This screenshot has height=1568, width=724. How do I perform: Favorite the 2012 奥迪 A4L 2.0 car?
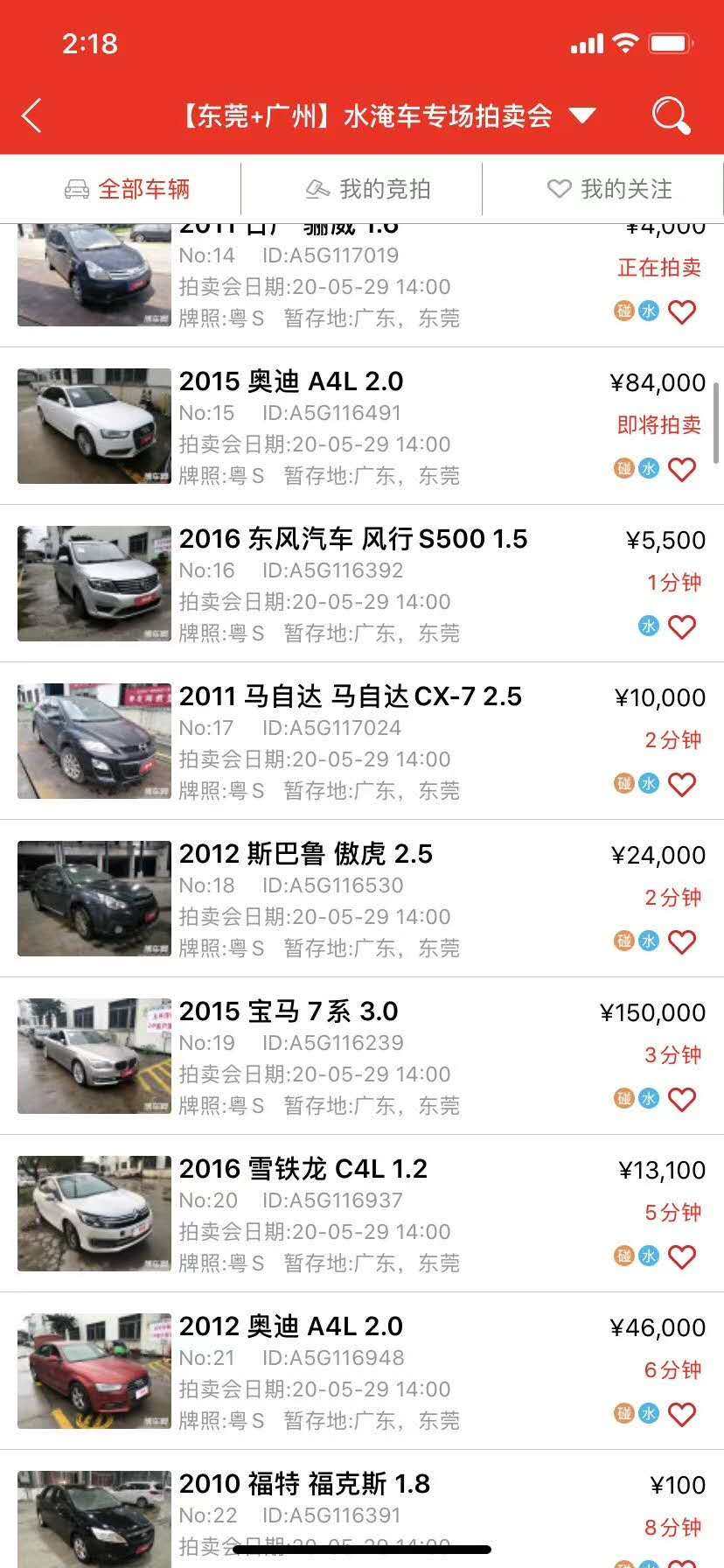pos(682,1415)
